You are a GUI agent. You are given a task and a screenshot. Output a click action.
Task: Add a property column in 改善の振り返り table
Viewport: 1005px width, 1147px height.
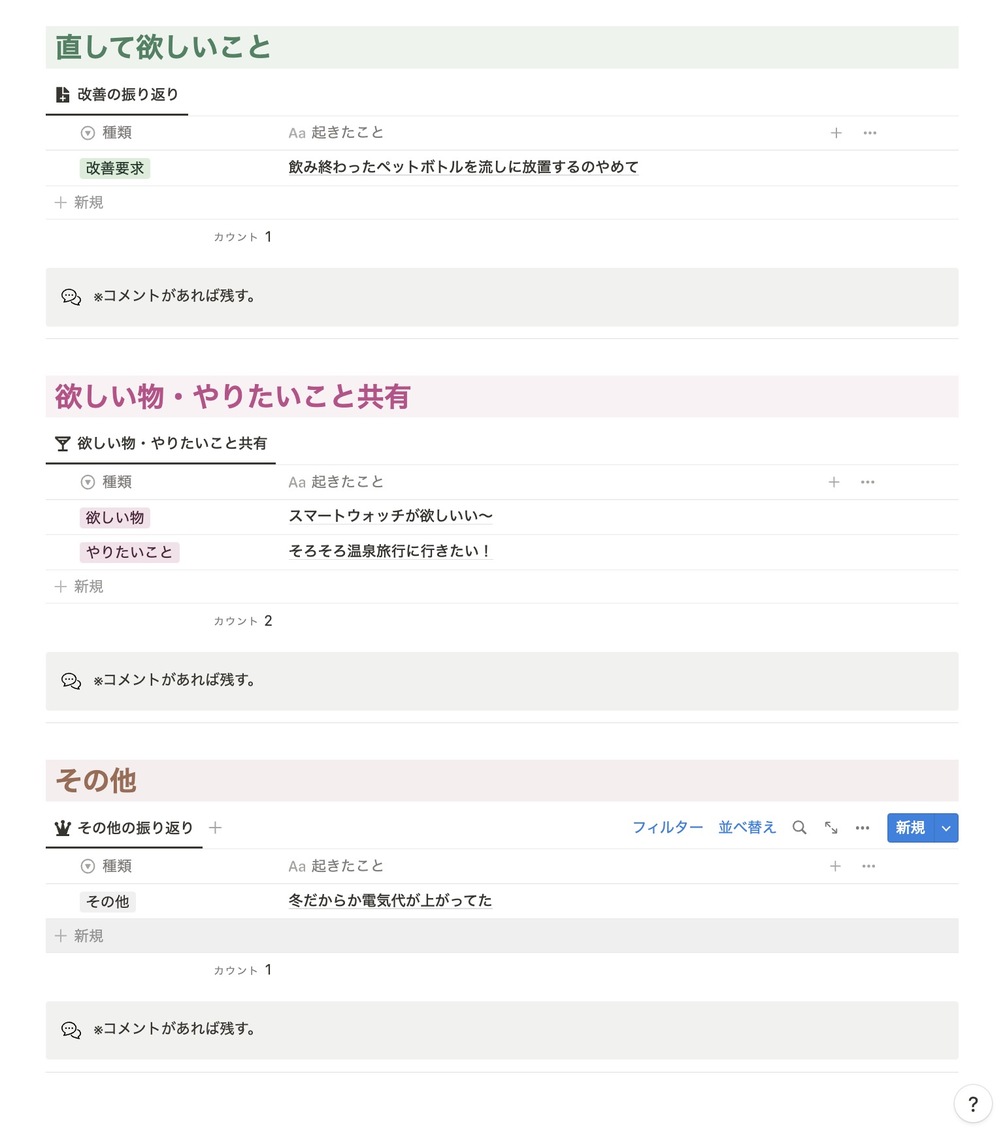coord(836,133)
